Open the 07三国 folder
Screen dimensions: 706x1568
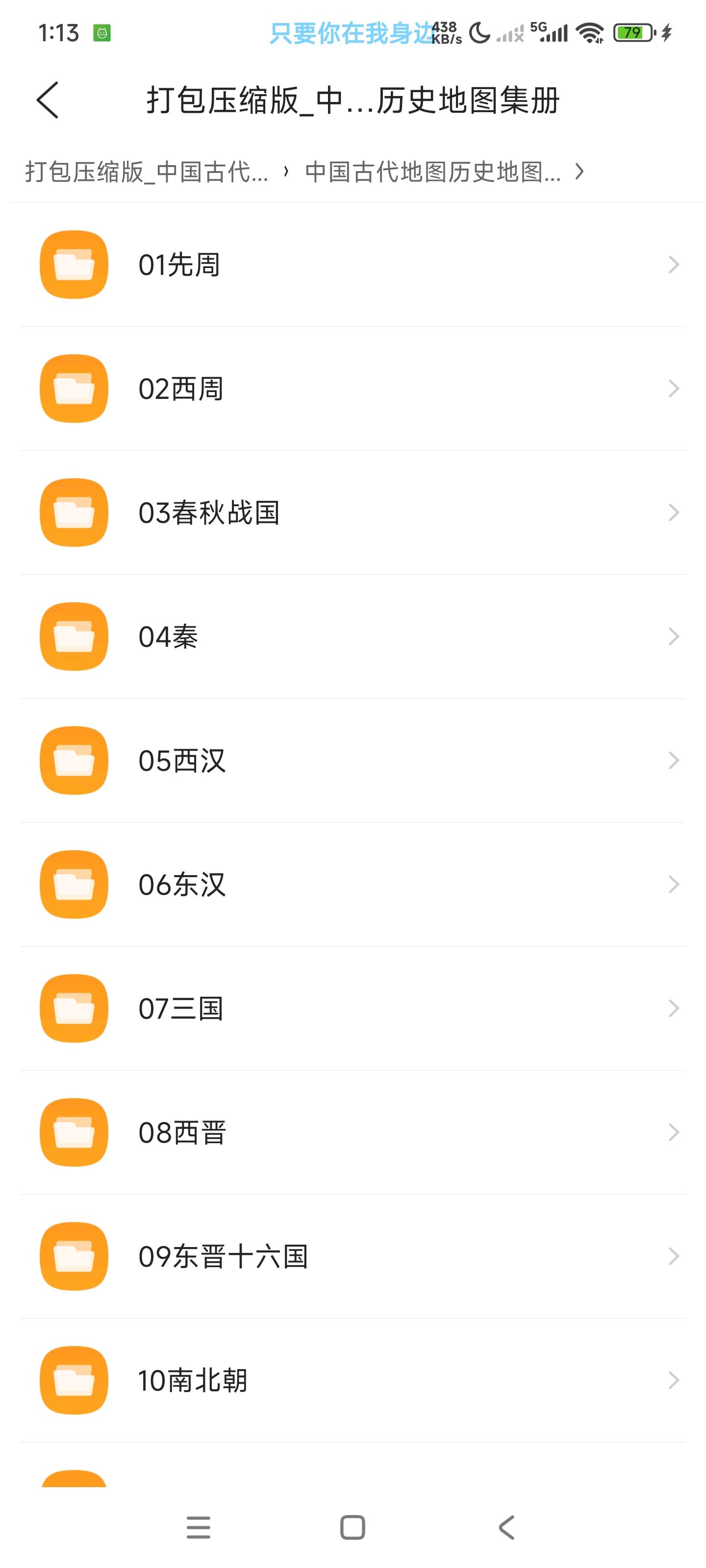353,1008
